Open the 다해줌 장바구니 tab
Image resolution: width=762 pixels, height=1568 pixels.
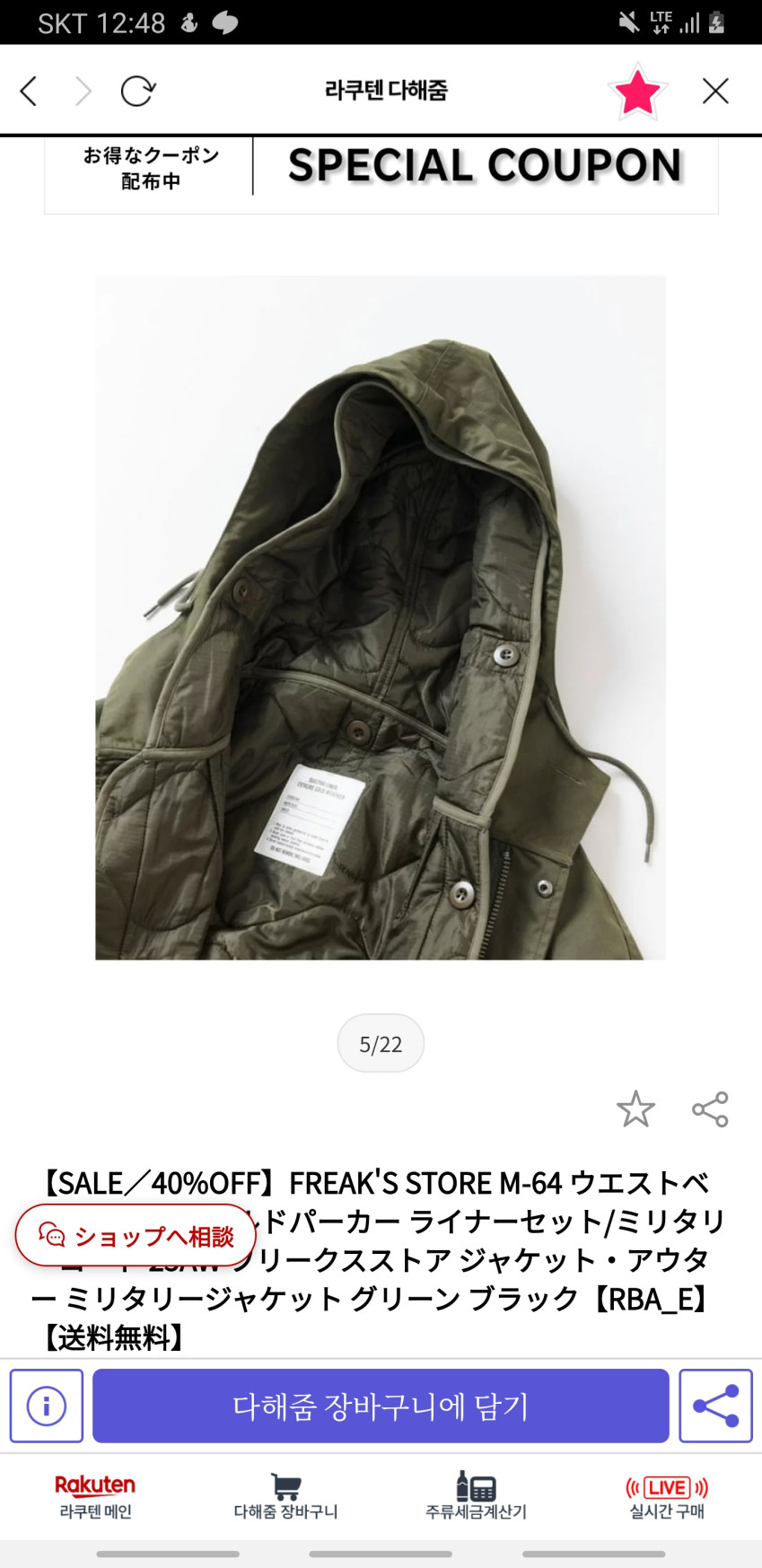pyautogui.click(x=285, y=1496)
